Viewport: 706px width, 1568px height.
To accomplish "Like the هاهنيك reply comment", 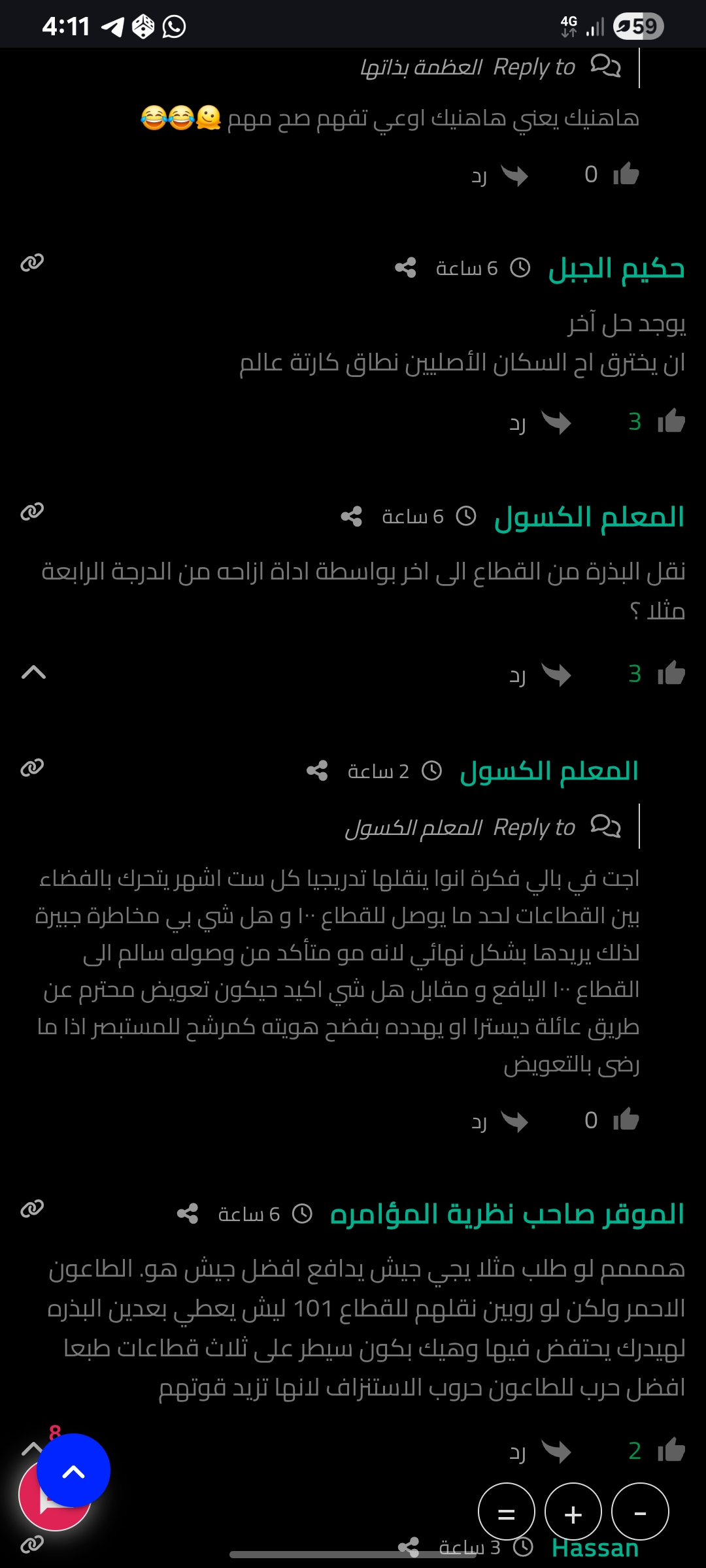I will [x=626, y=174].
